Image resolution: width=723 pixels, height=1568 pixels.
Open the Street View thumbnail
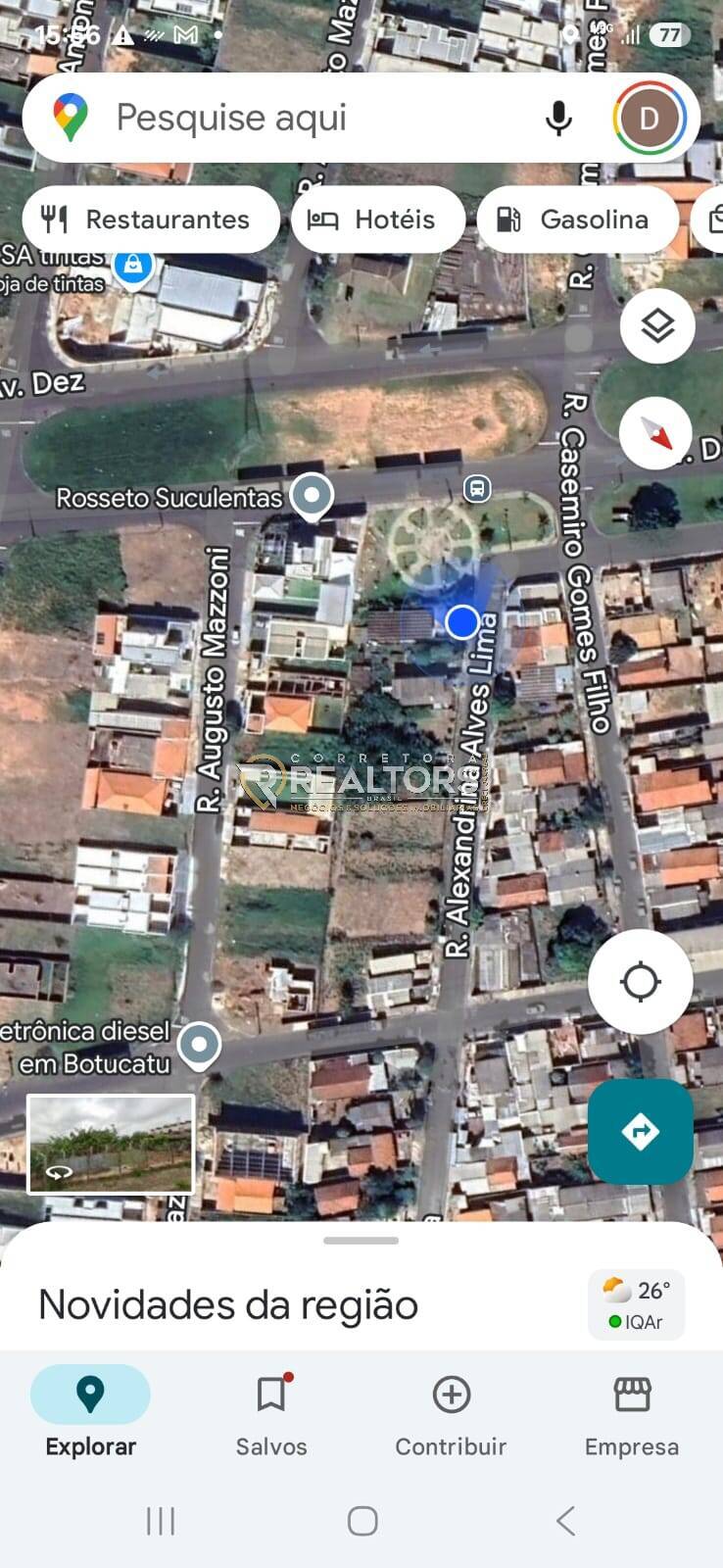click(x=111, y=1145)
